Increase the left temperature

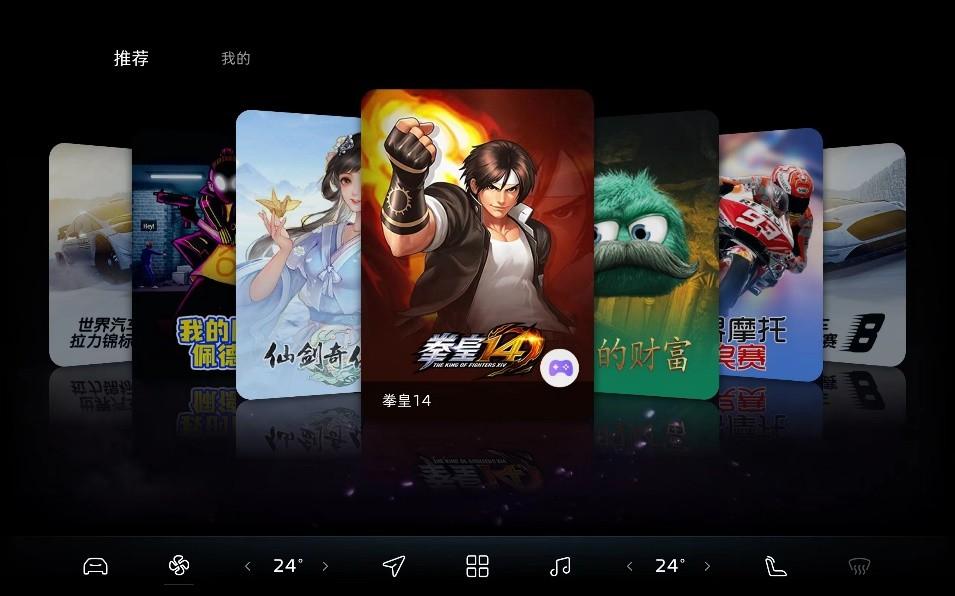(325, 566)
